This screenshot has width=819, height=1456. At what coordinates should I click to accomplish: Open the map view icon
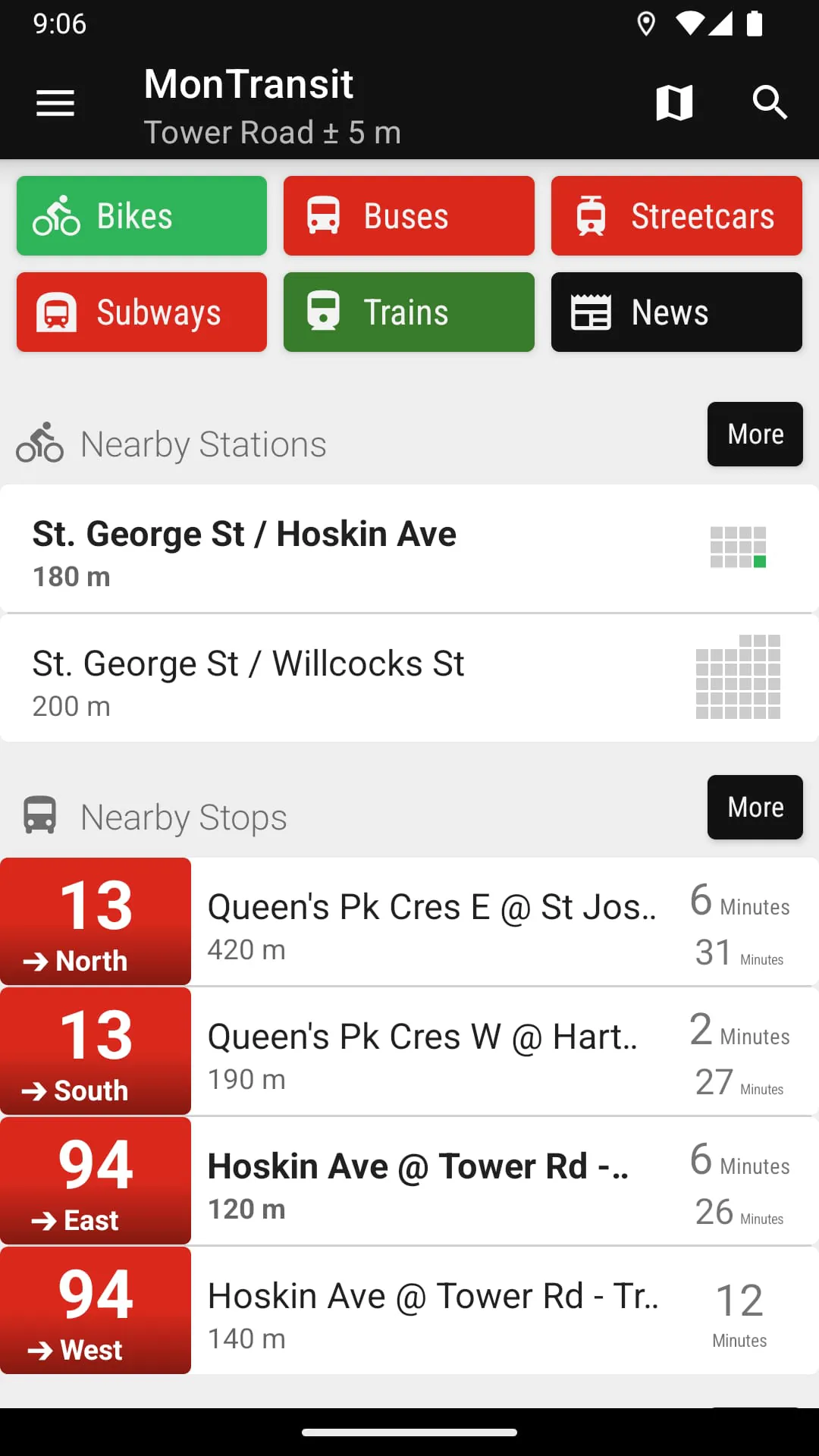coord(674,103)
